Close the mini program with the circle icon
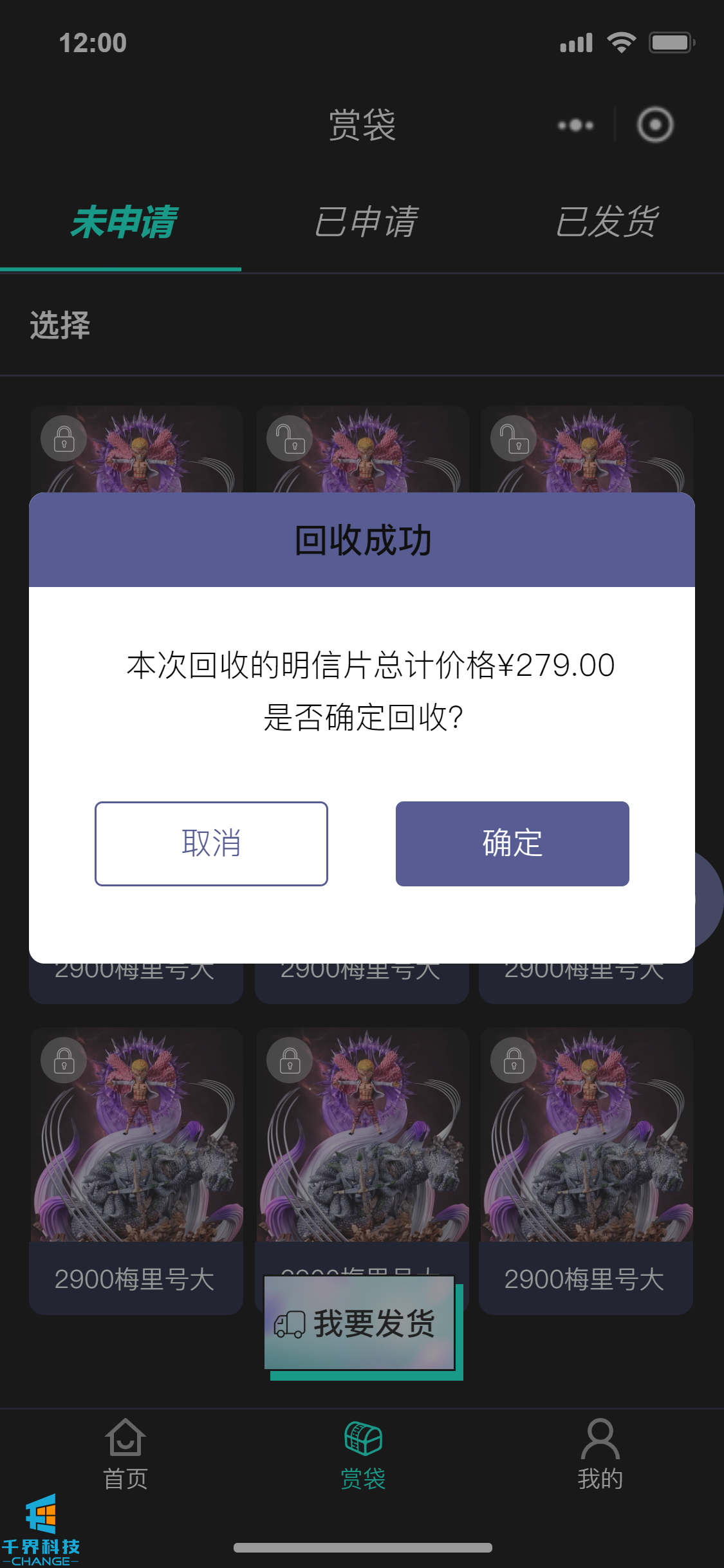The height and width of the screenshot is (1568, 724). pyautogui.click(x=655, y=125)
